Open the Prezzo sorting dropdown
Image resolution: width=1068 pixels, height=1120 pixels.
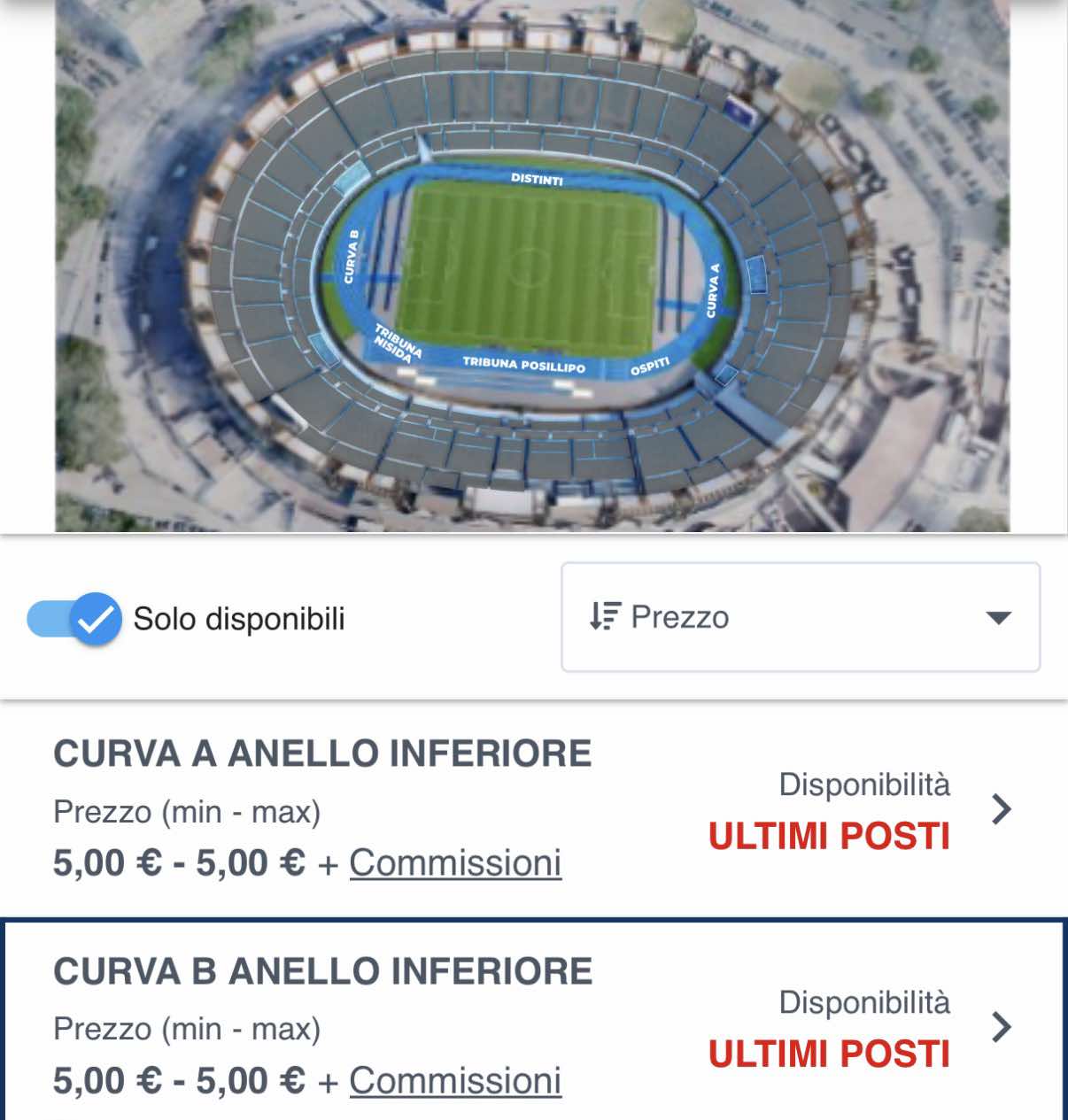(800, 617)
